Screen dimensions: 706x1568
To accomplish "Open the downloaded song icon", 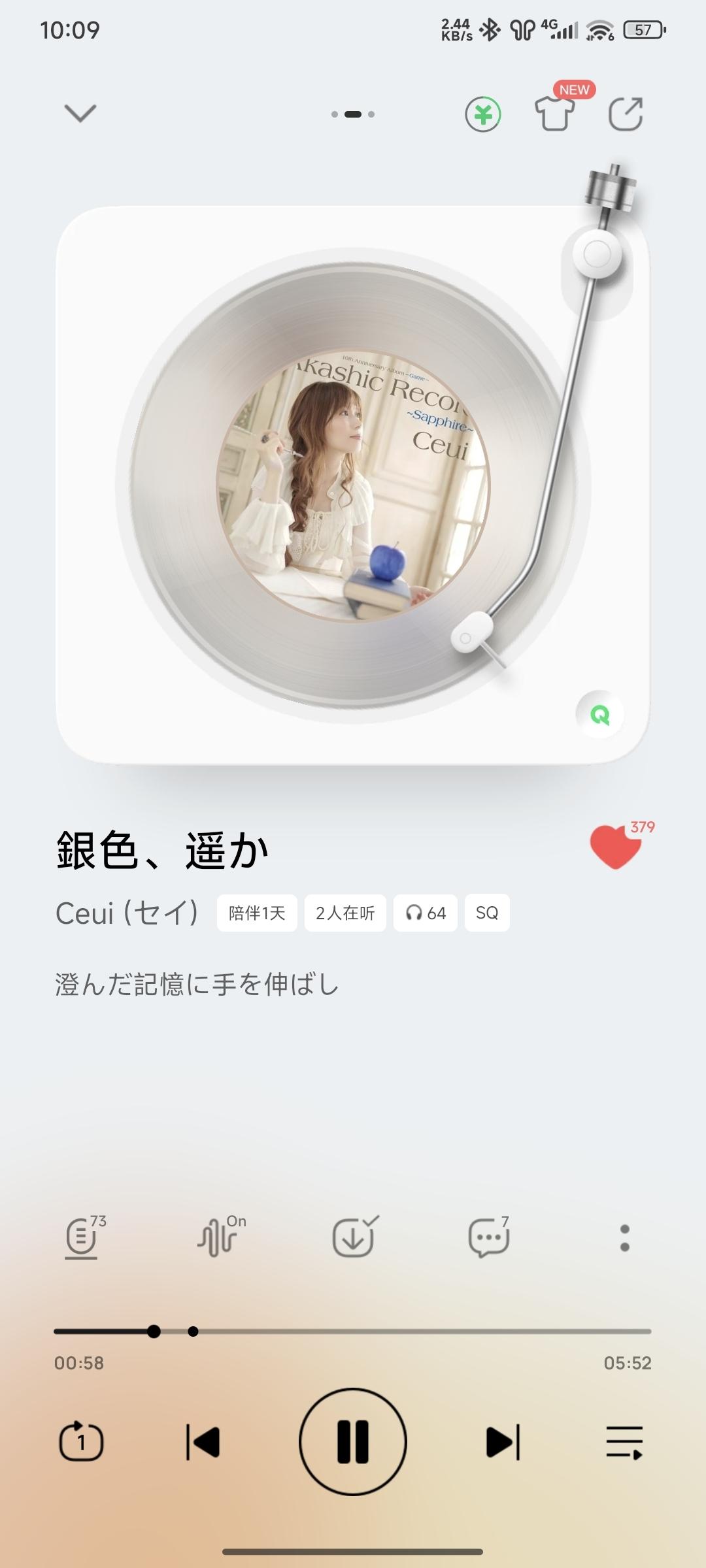I will point(354,1237).
